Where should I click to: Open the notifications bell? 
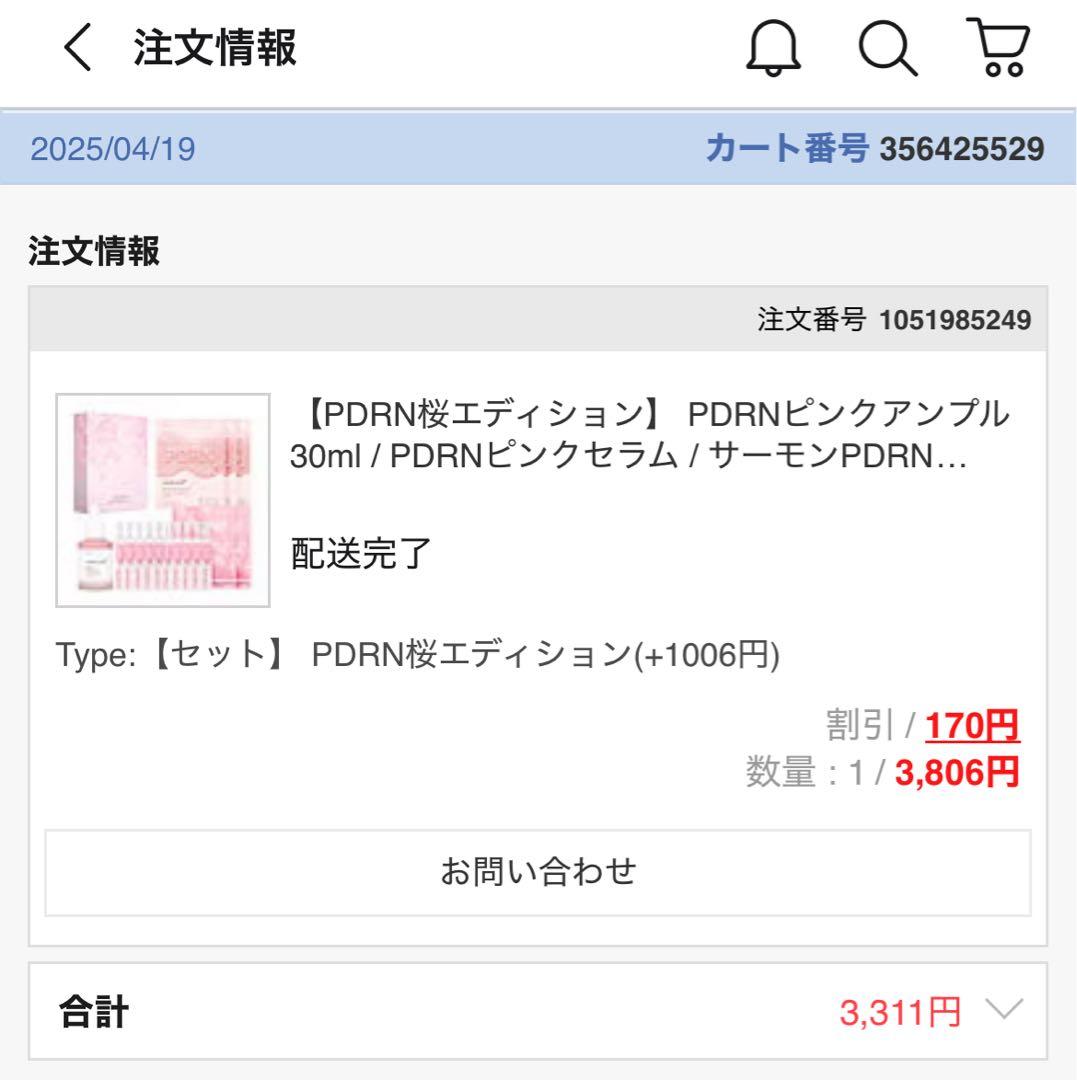pos(773,49)
